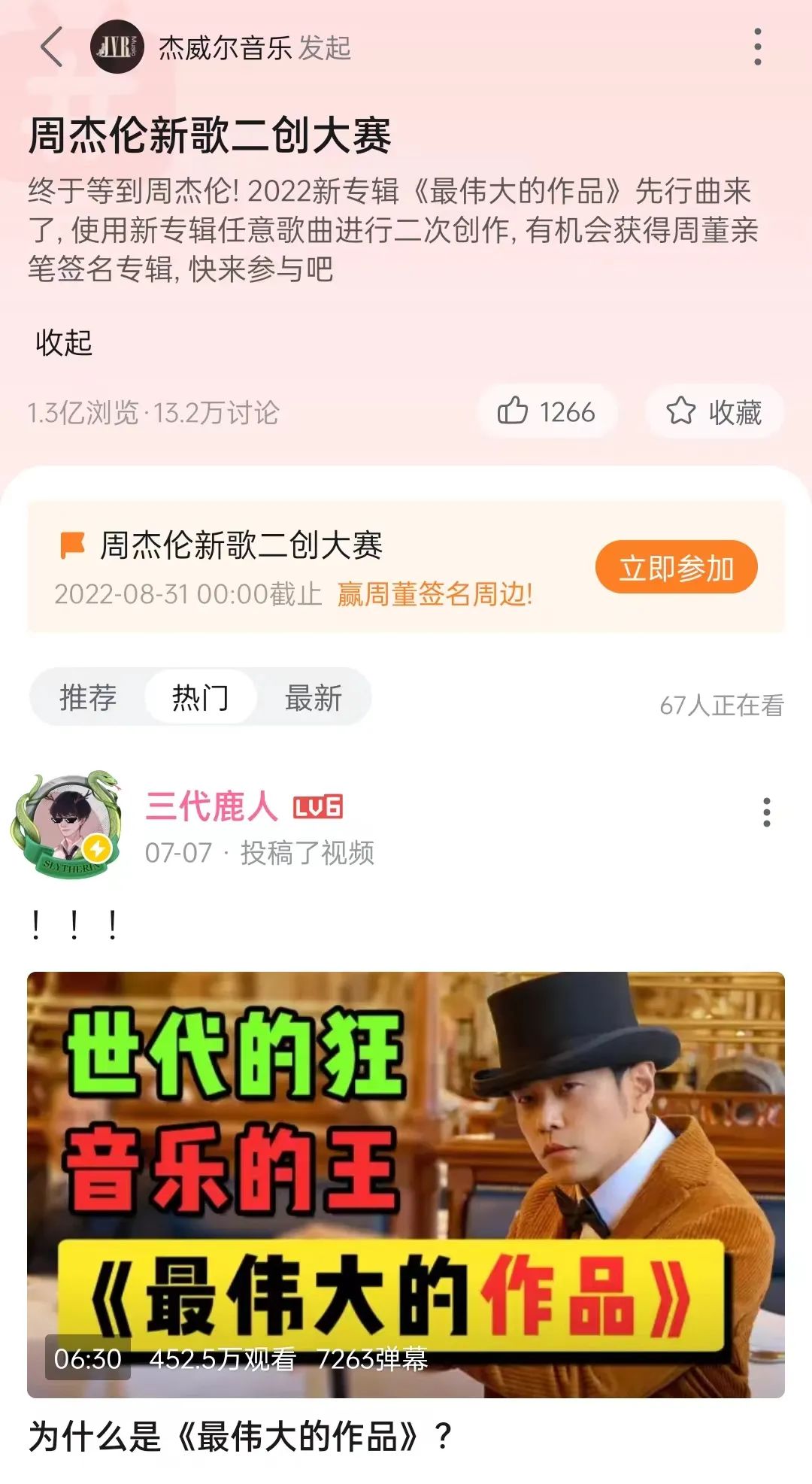Tap 收藏 to favorite this topic

pyautogui.click(x=714, y=411)
